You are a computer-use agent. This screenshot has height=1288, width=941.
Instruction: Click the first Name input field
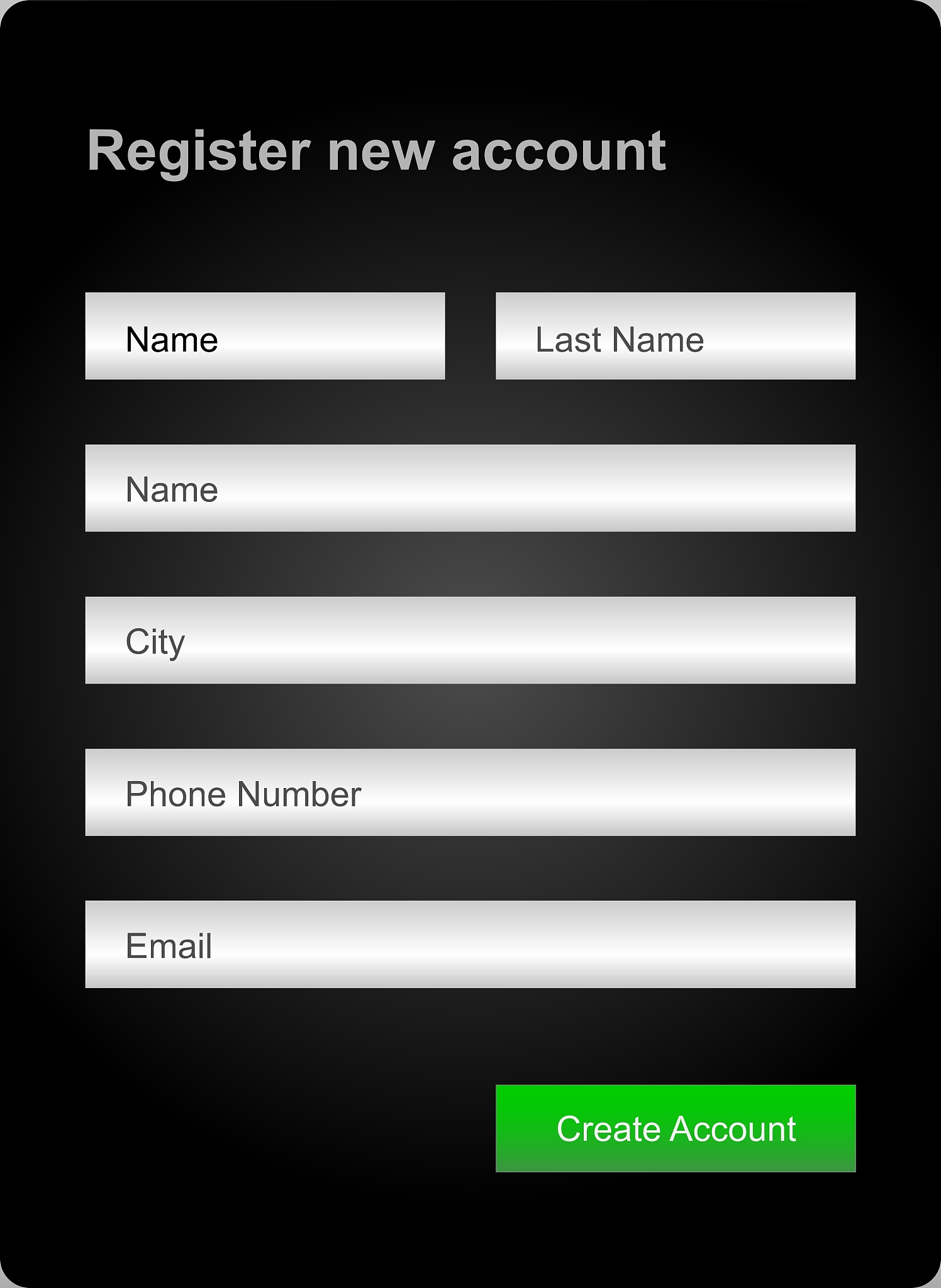tap(264, 336)
